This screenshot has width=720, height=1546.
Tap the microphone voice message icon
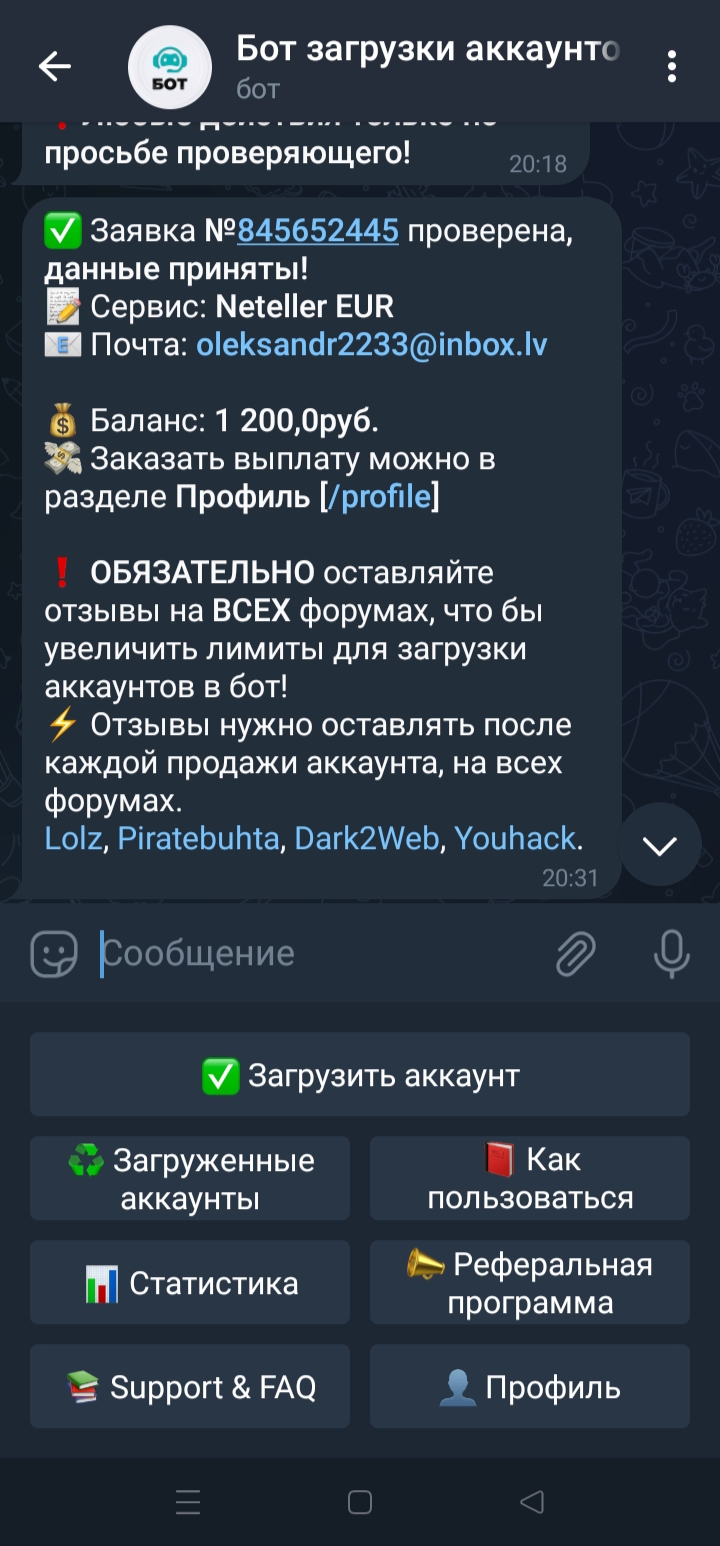tap(671, 953)
